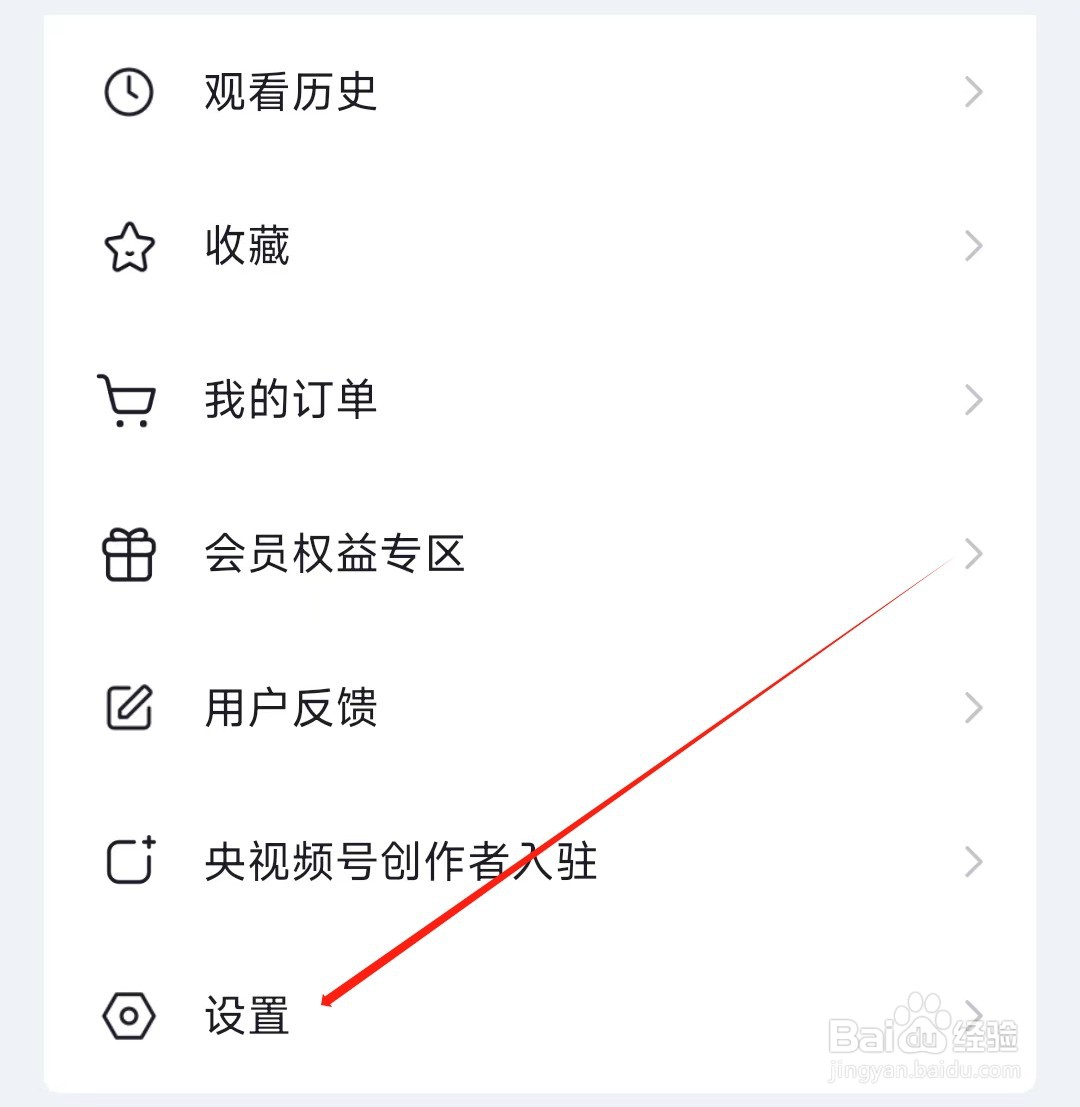Open 设置 by clicking its label
This screenshot has height=1107, width=1080.
[245, 1015]
